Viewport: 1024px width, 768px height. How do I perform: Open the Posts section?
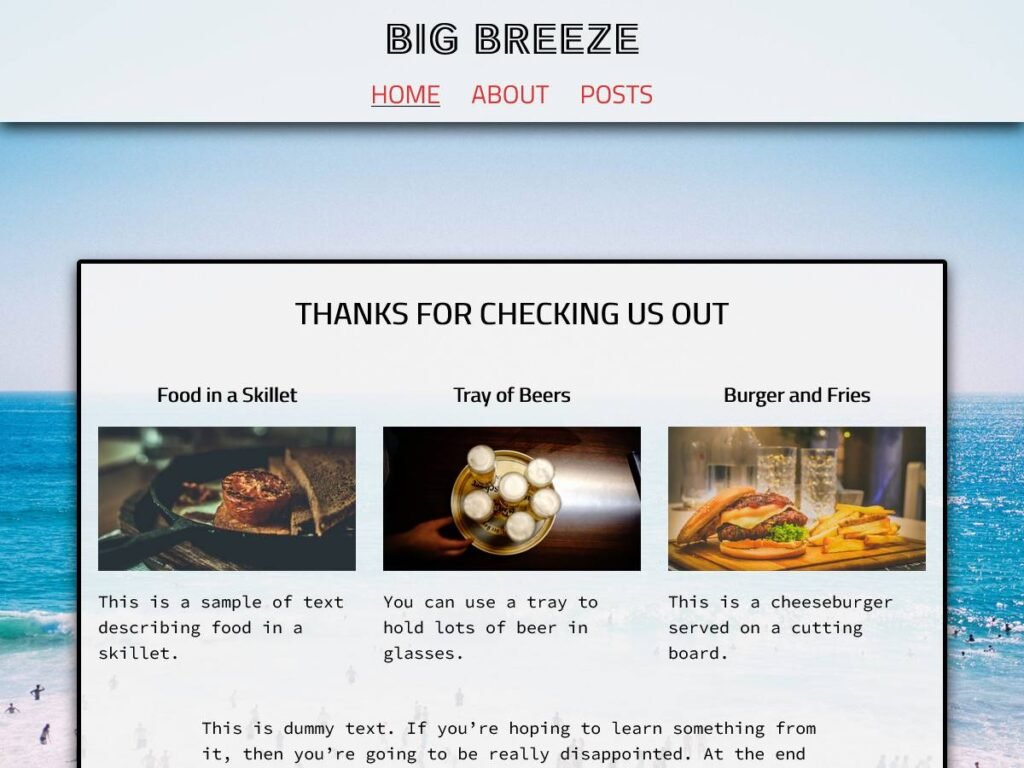[x=616, y=95]
